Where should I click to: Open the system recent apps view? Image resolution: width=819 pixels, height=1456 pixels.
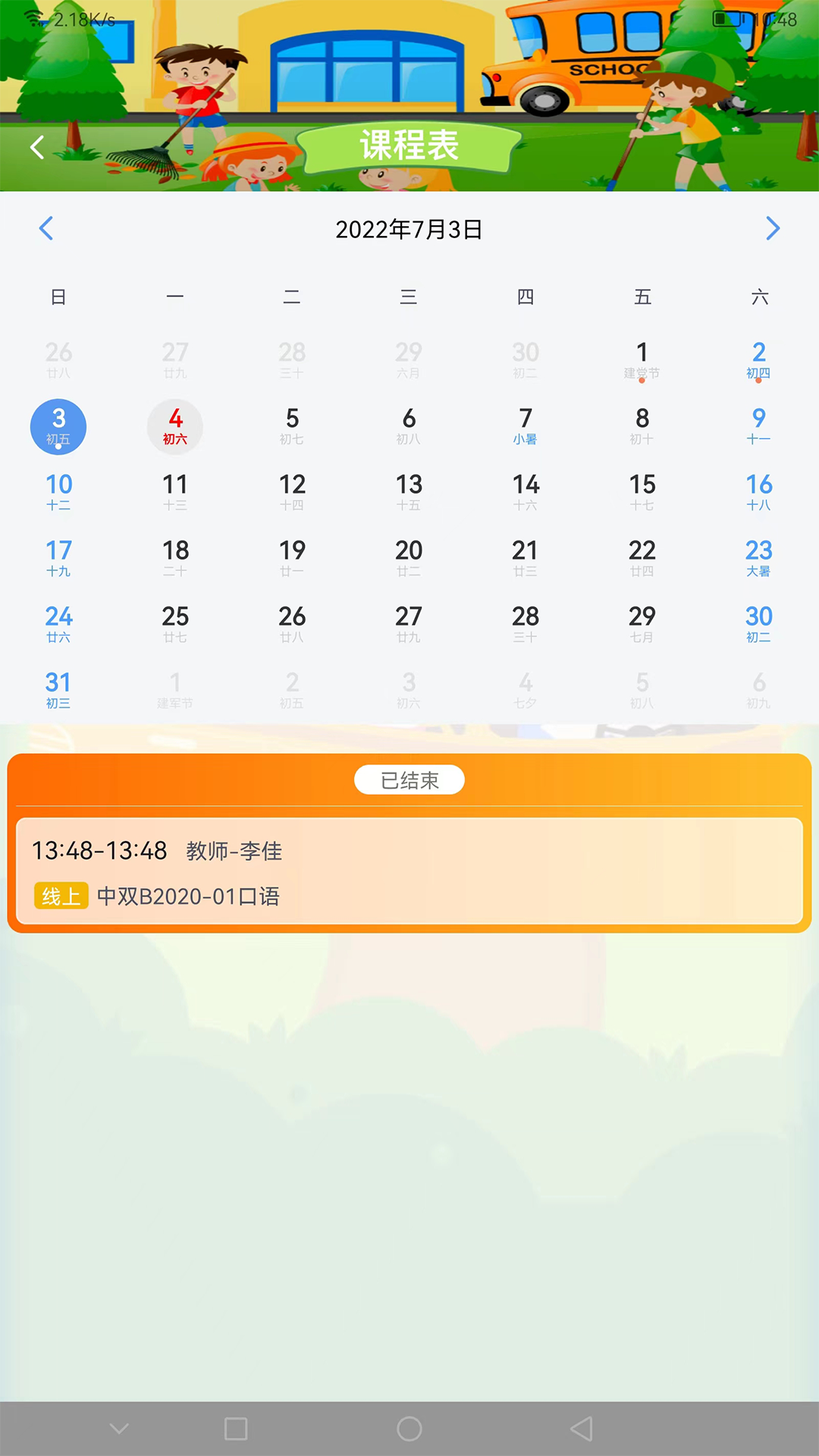[x=236, y=1429]
